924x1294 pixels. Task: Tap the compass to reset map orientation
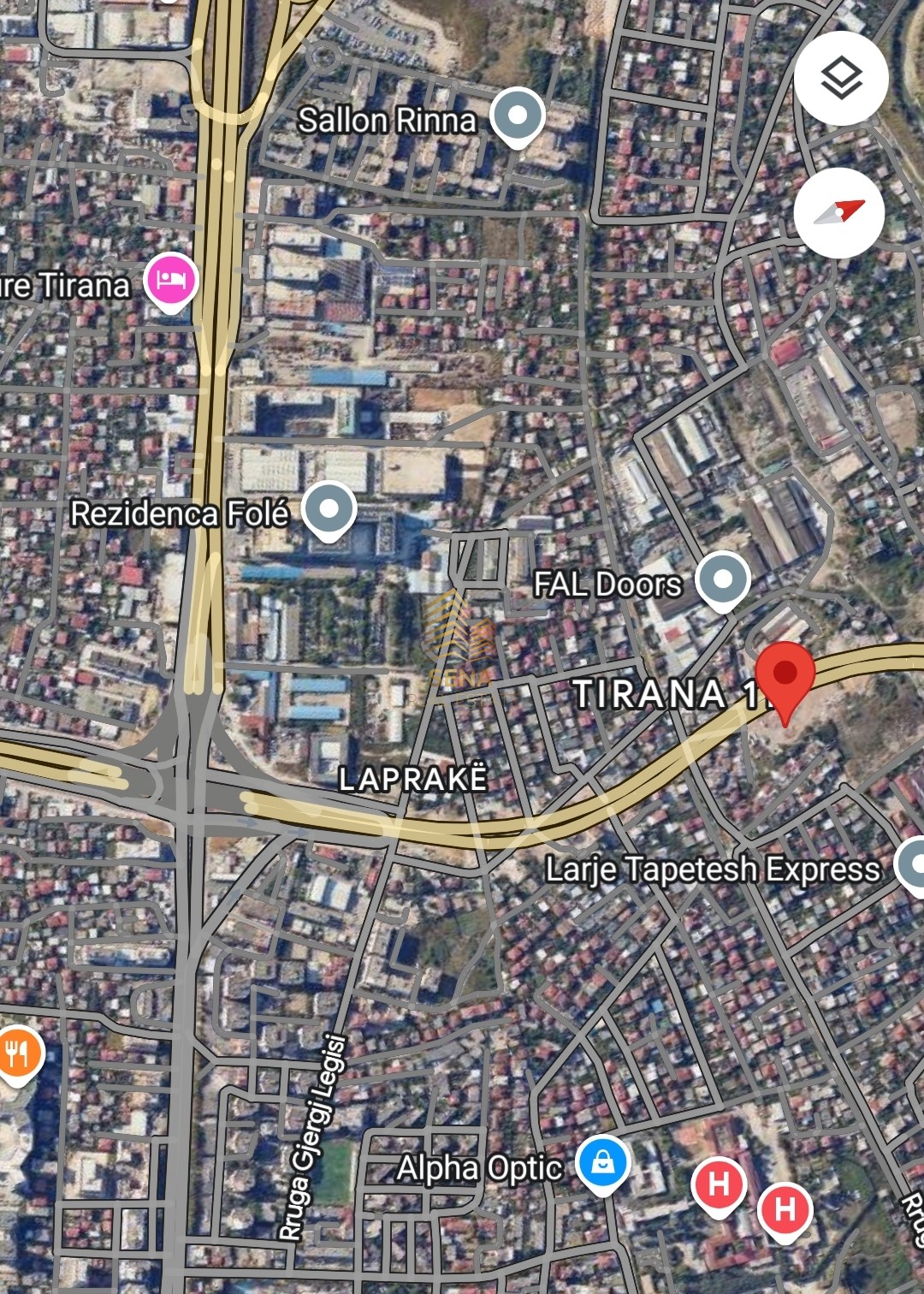(x=838, y=212)
